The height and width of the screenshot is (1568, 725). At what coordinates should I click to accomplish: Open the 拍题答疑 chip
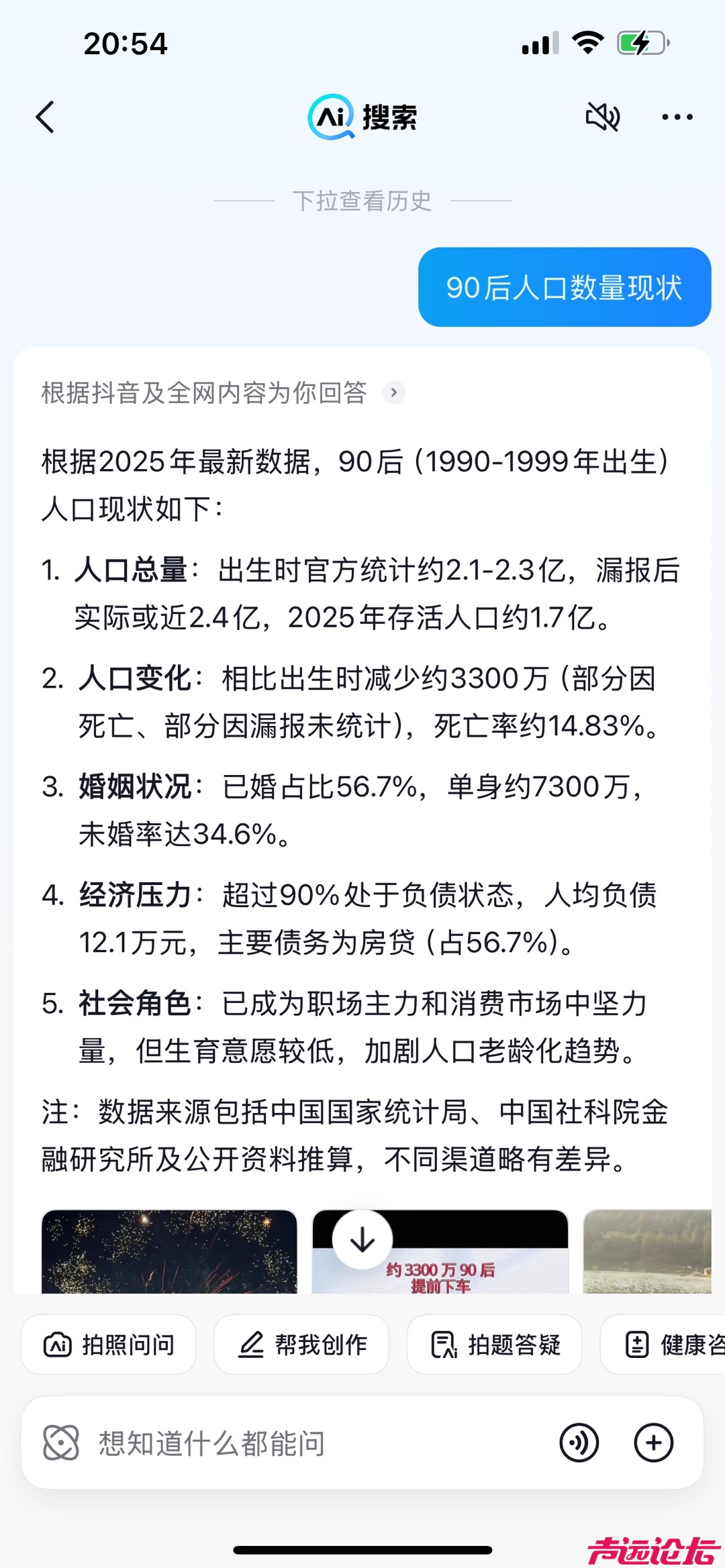(x=494, y=1345)
